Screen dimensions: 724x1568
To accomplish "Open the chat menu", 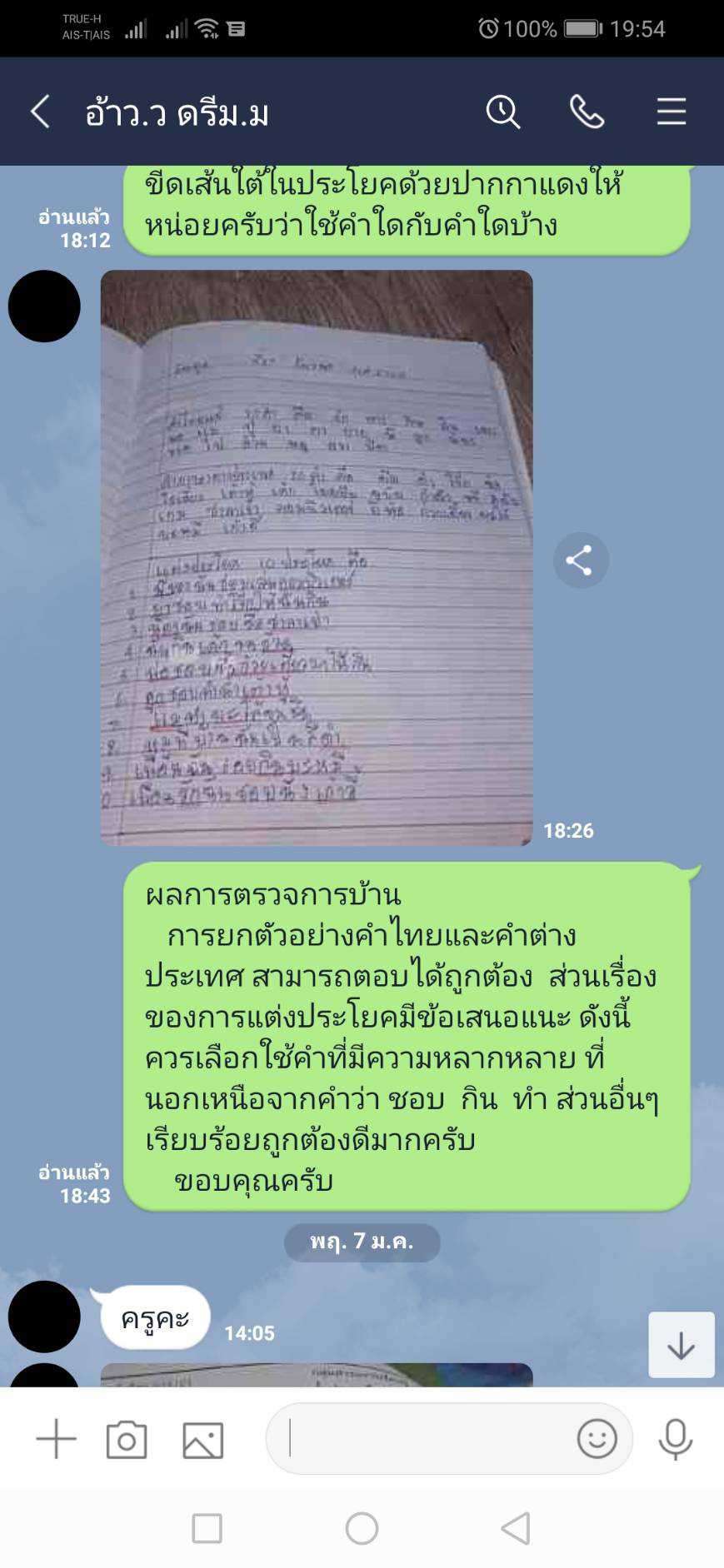I will [671, 112].
